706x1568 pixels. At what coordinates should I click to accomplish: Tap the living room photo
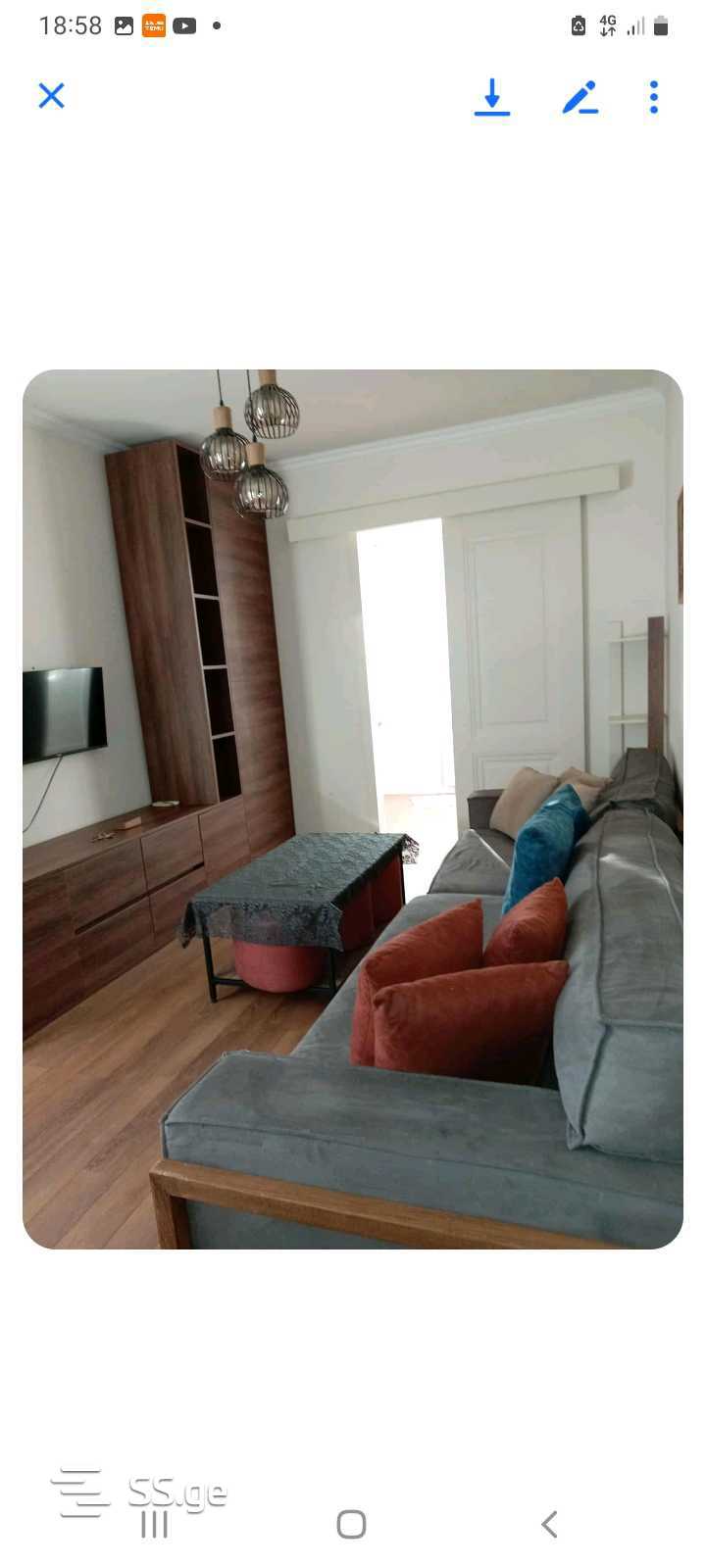[353, 808]
